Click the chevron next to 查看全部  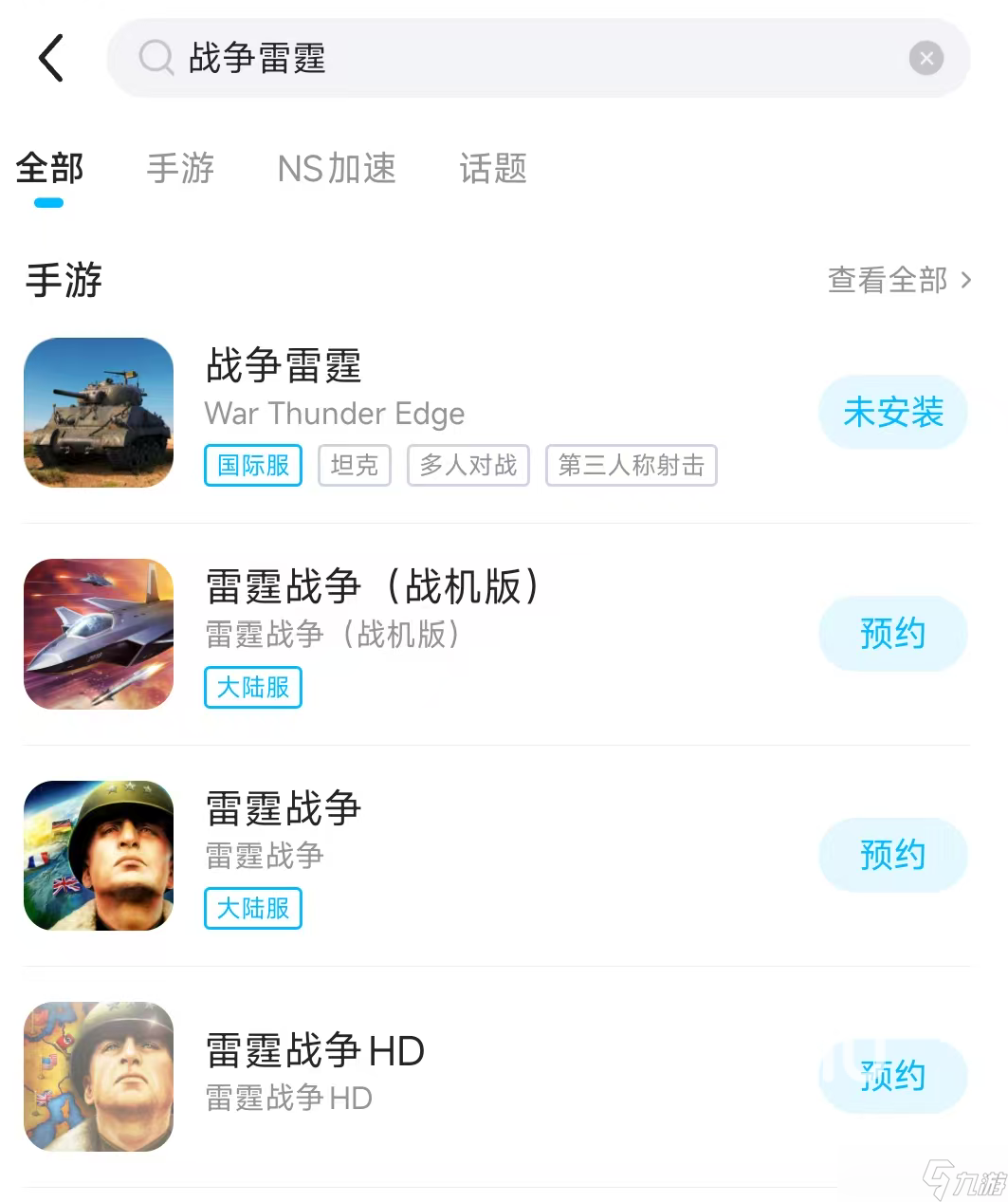pyautogui.click(x=968, y=281)
